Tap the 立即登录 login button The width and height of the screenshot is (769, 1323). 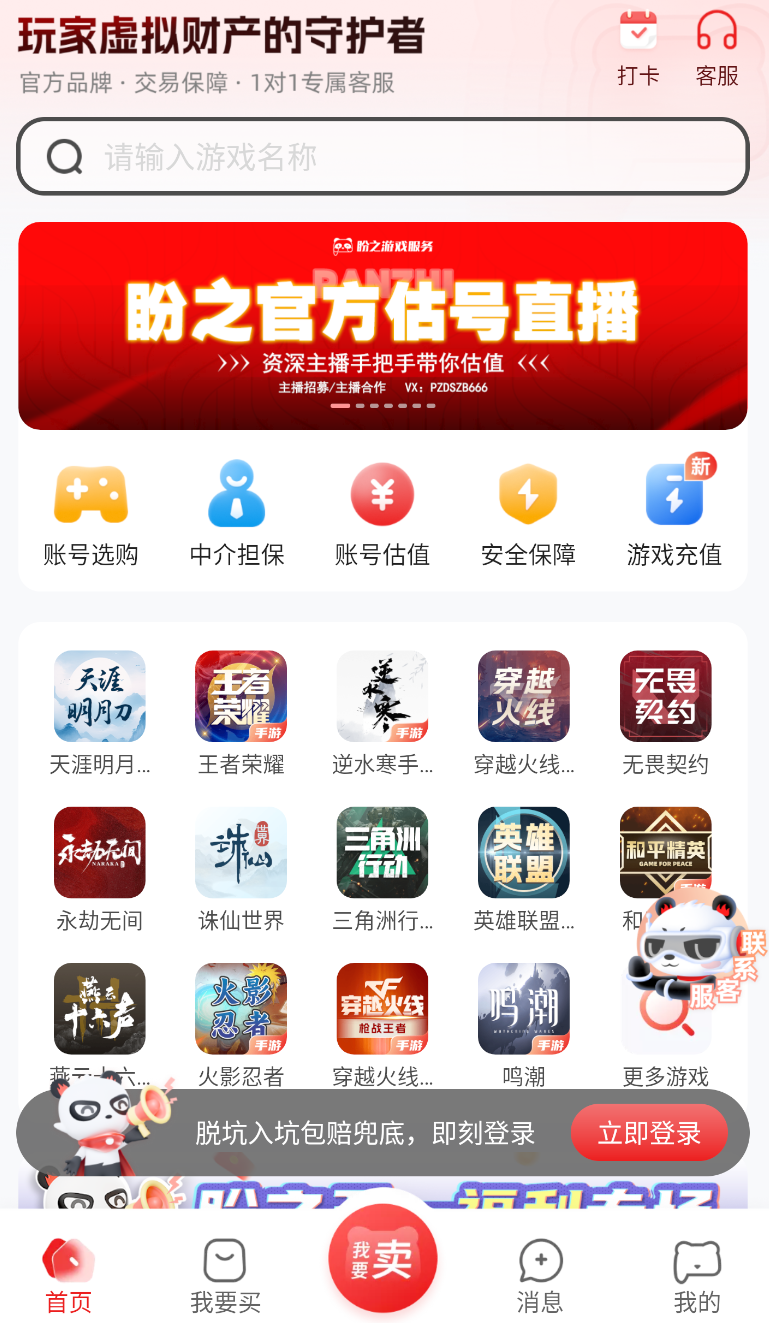click(649, 1133)
